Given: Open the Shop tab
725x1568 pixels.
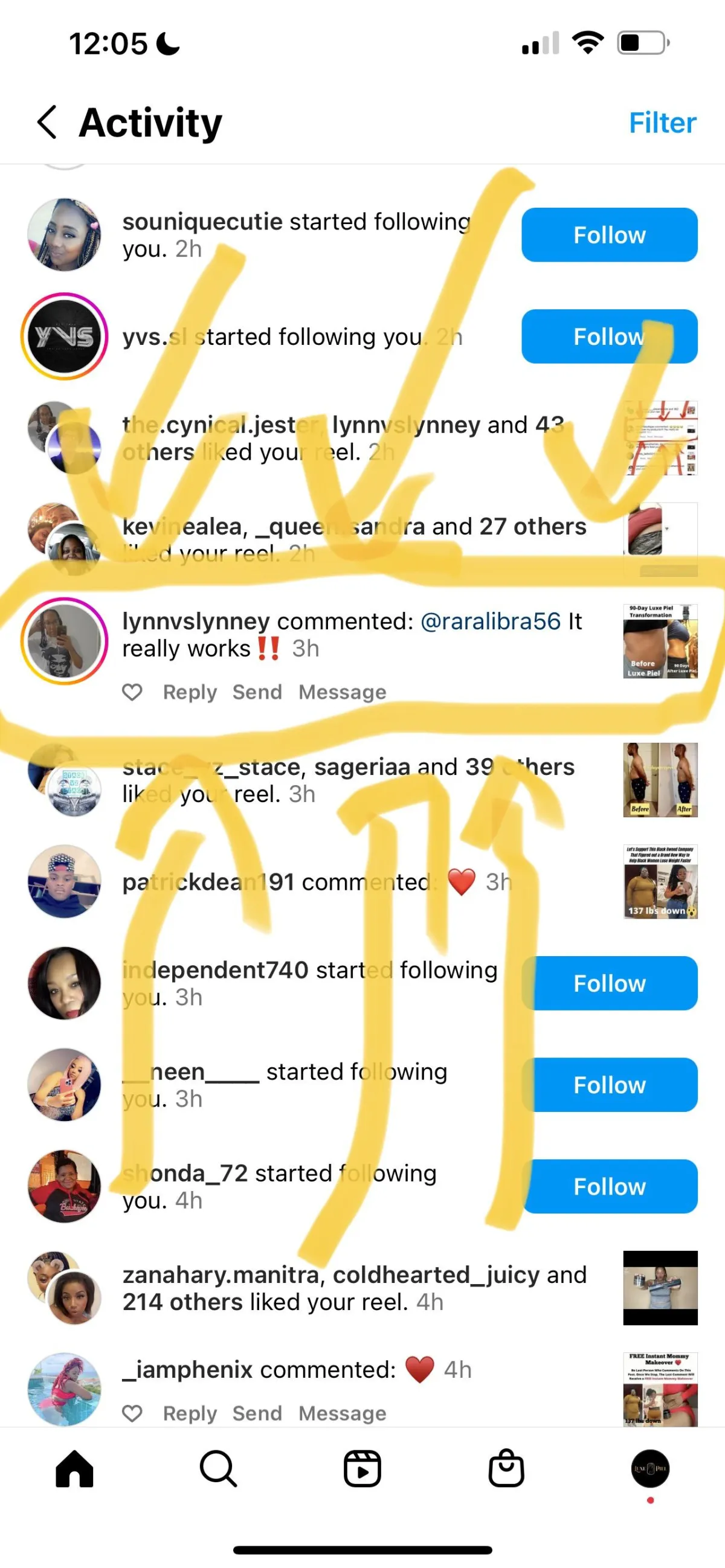Looking at the screenshot, I should 506,1468.
